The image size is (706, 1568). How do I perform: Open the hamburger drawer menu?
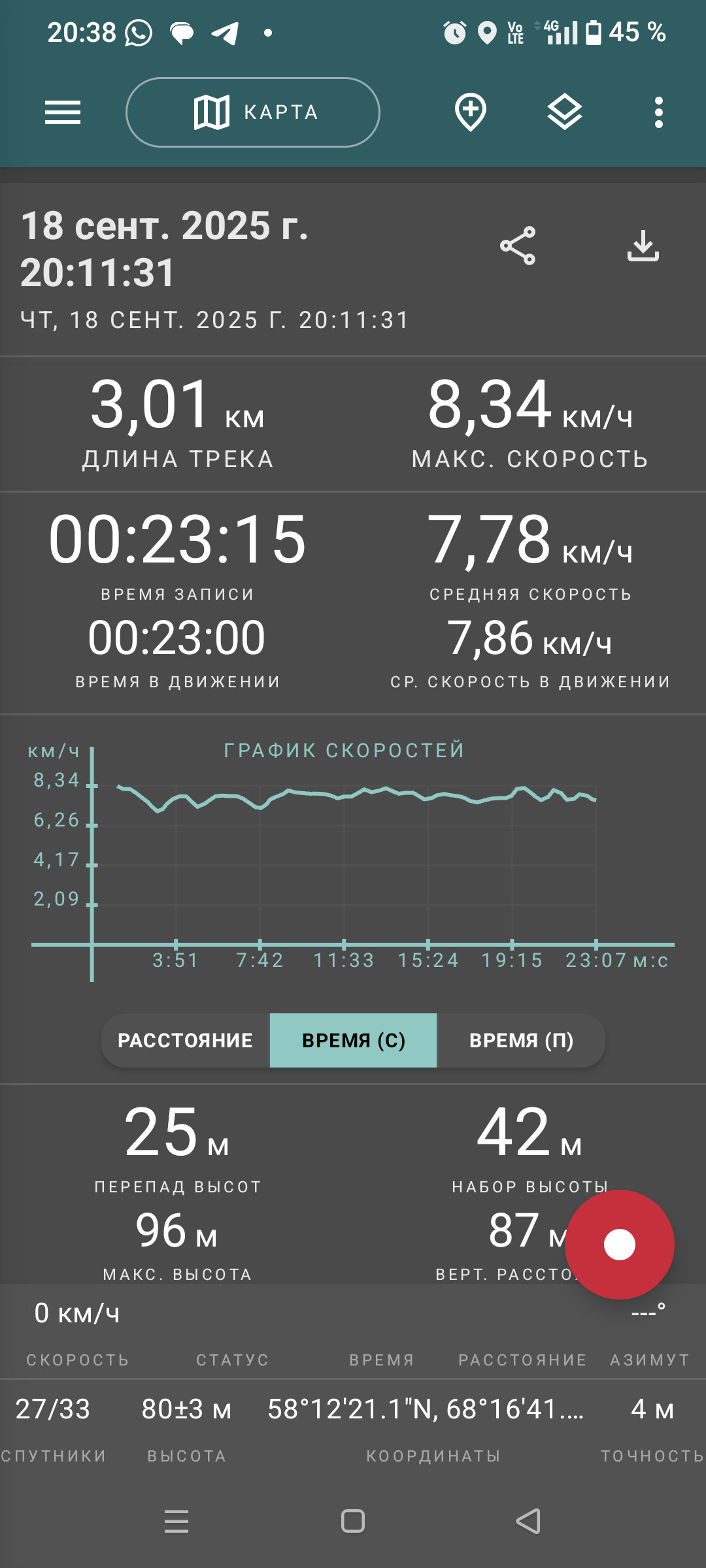click(x=63, y=112)
